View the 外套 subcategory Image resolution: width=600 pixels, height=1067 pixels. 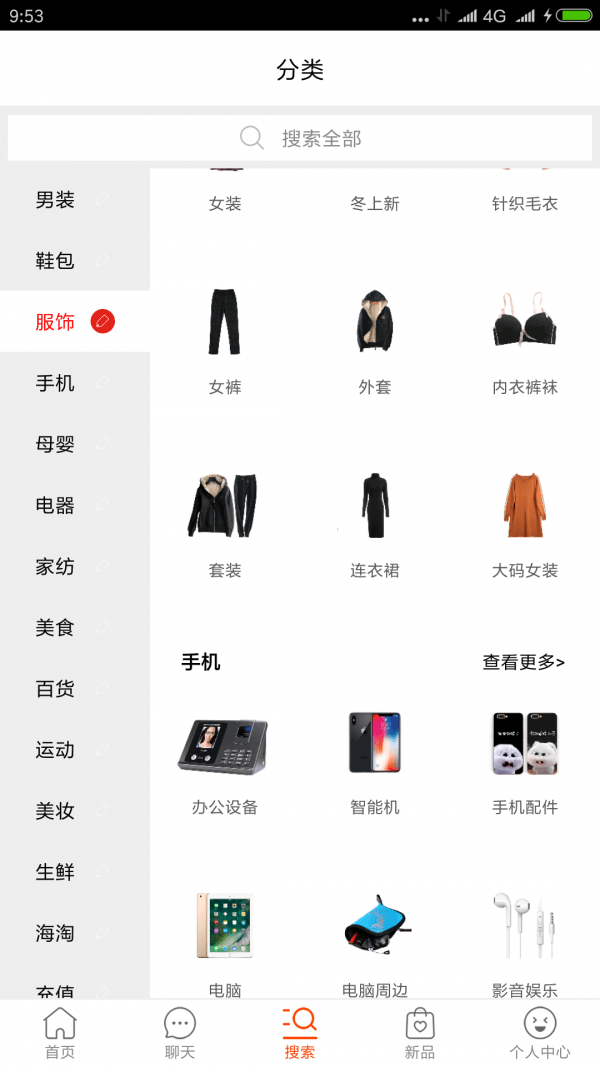[375, 340]
